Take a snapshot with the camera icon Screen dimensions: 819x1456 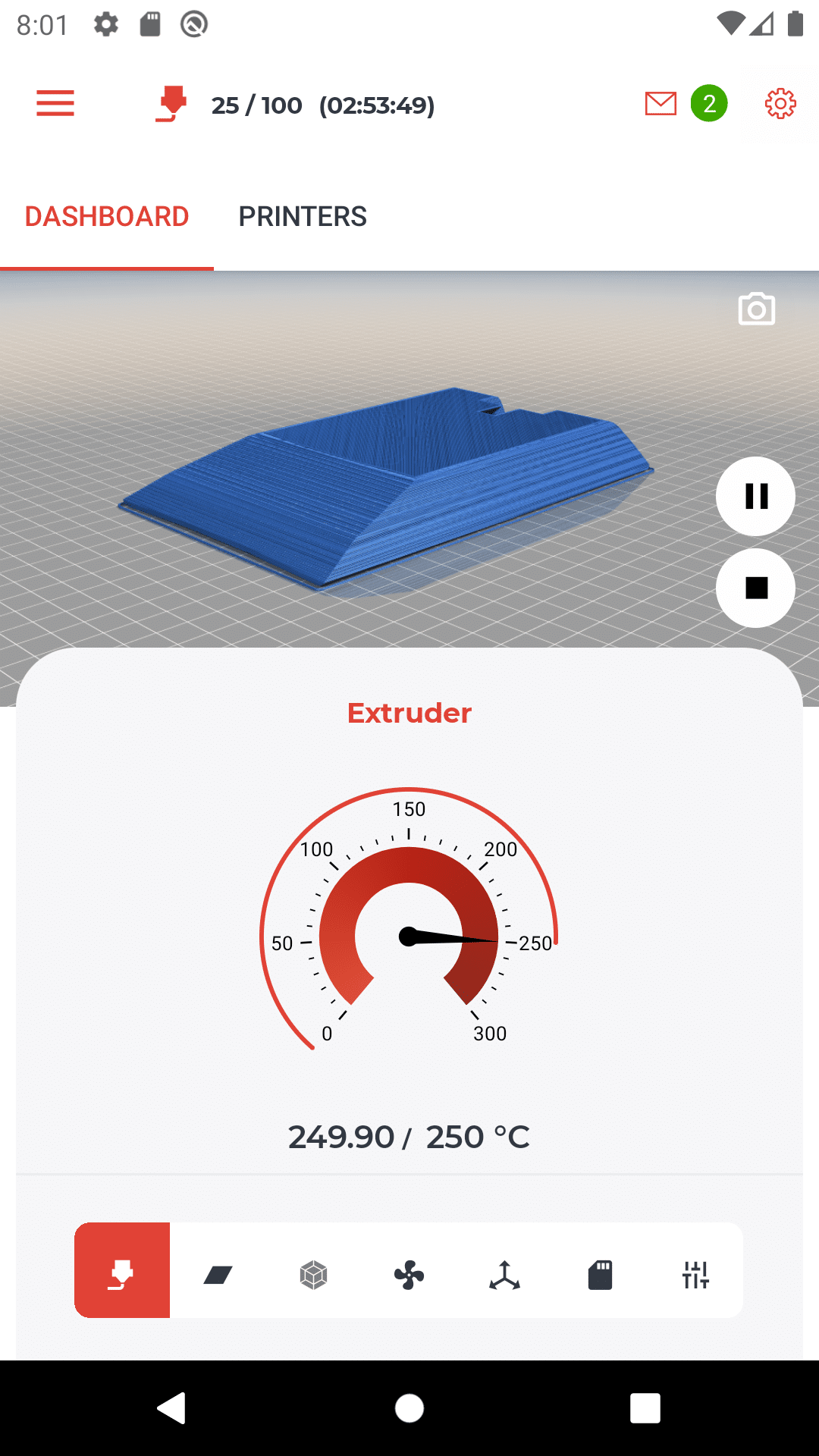pyautogui.click(x=757, y=309)
